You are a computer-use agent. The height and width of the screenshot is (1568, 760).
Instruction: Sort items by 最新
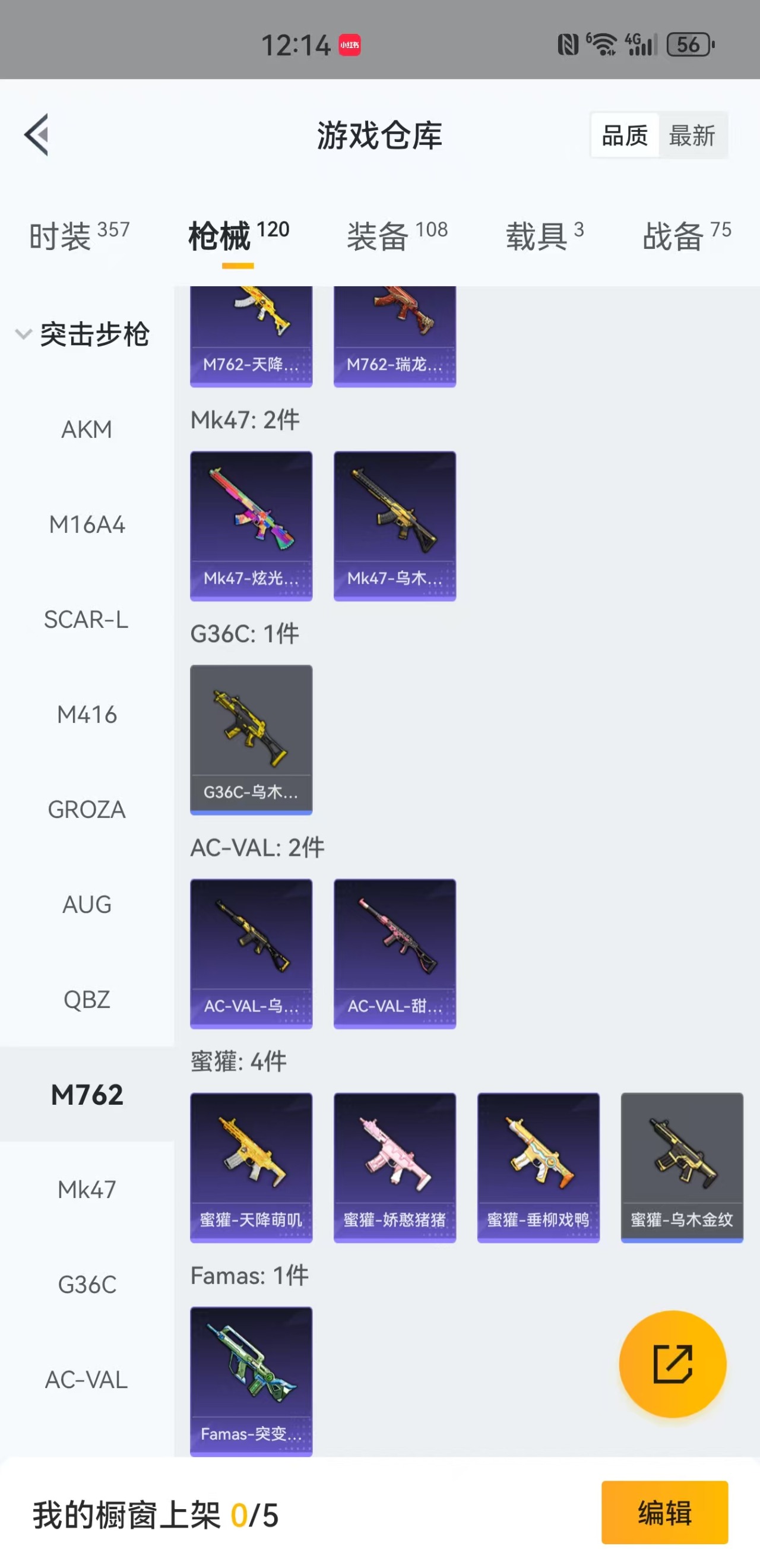[692, 135]
